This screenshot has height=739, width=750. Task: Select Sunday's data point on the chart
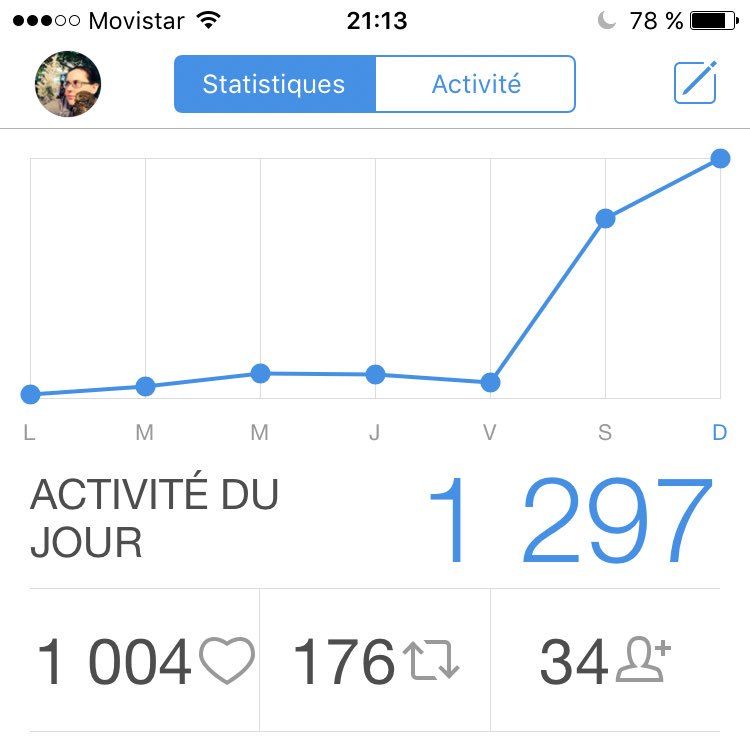pyautogui.click(x=720, y=158)
